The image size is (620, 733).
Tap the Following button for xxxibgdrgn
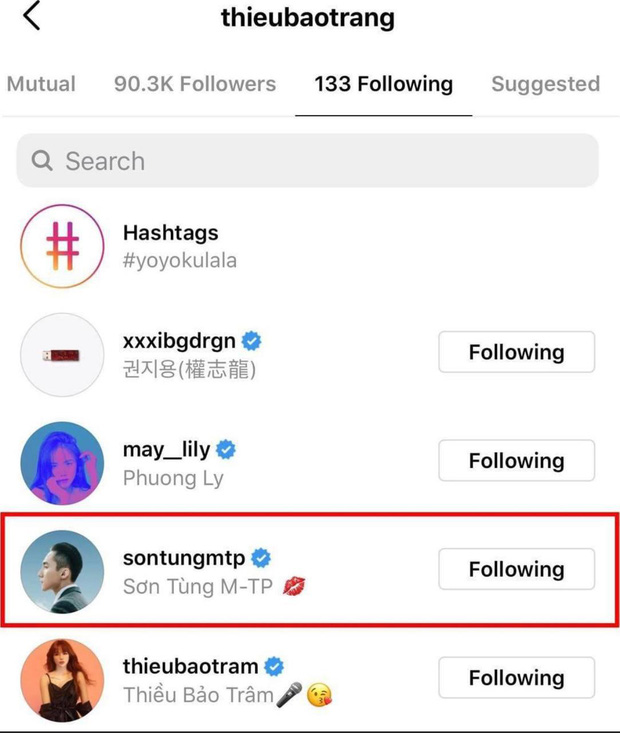(x=516, y=352)
